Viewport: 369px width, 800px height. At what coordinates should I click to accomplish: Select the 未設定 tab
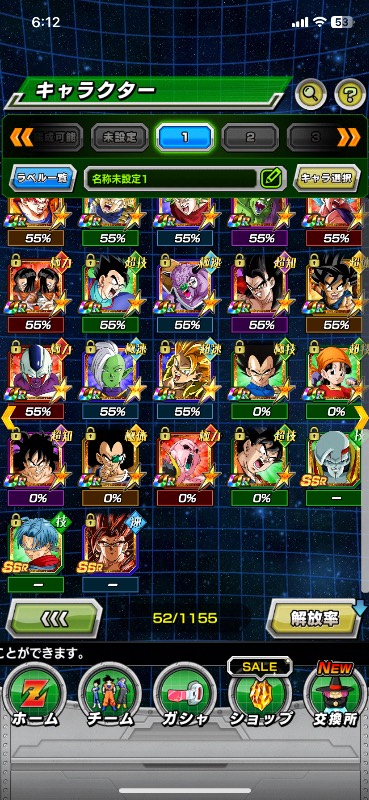(x=120, y=137)
